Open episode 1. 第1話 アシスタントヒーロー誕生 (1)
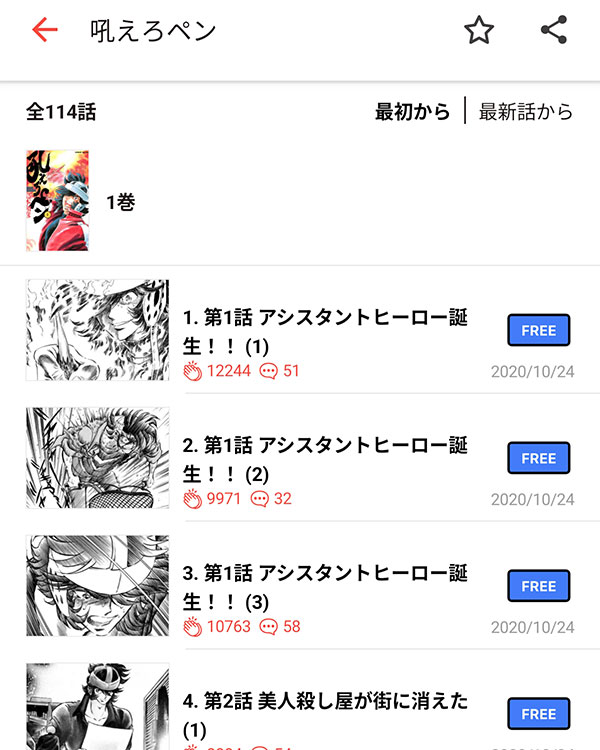The width and height of the screenshot is (600, 750). click(x=325, y=331)
